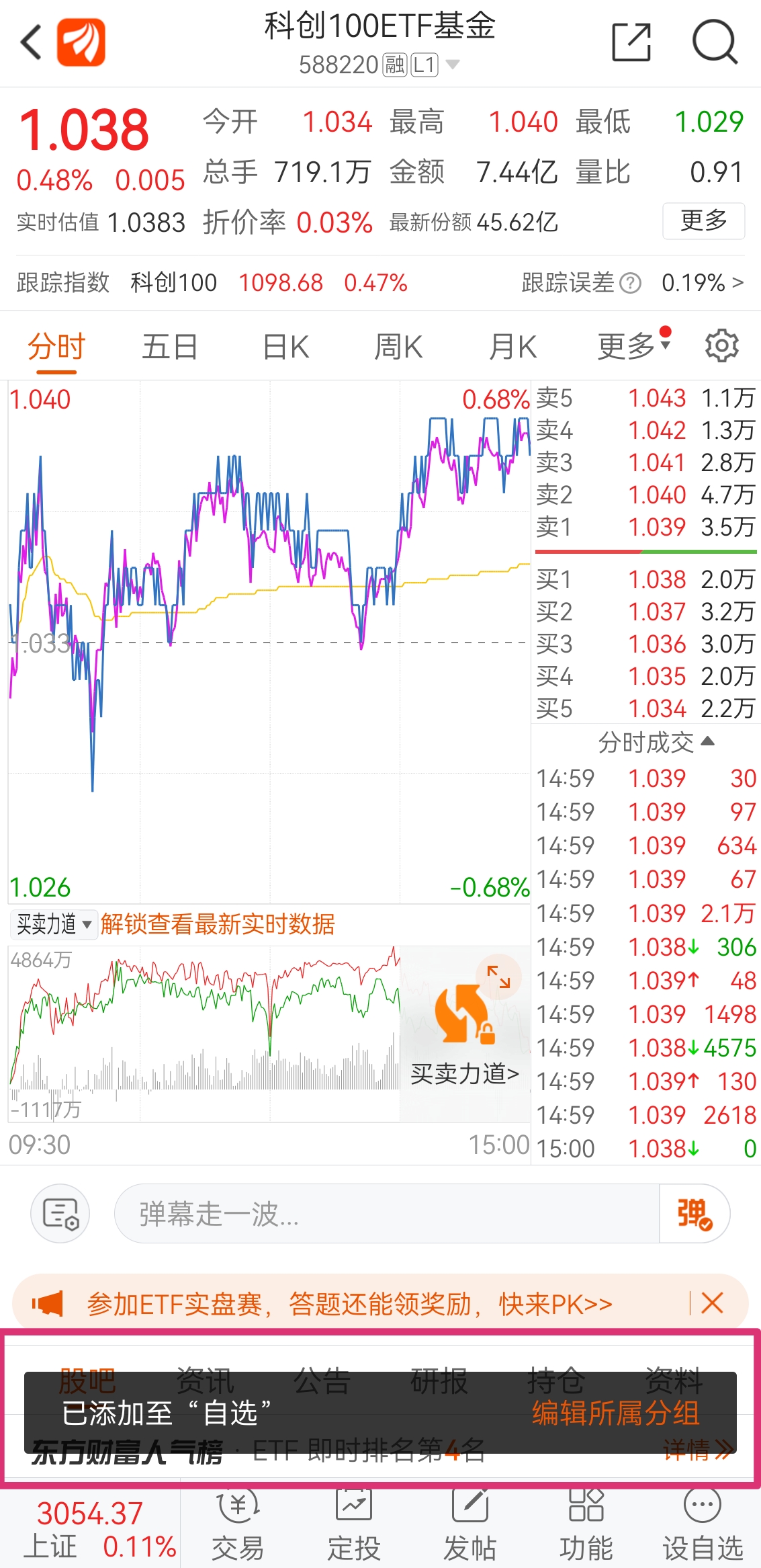Image resolution: width=761 pixels, height=1568 pixels.
Task: Toggle the sort arrow on 分时成交 list
Action: click(x=708, y=740)
